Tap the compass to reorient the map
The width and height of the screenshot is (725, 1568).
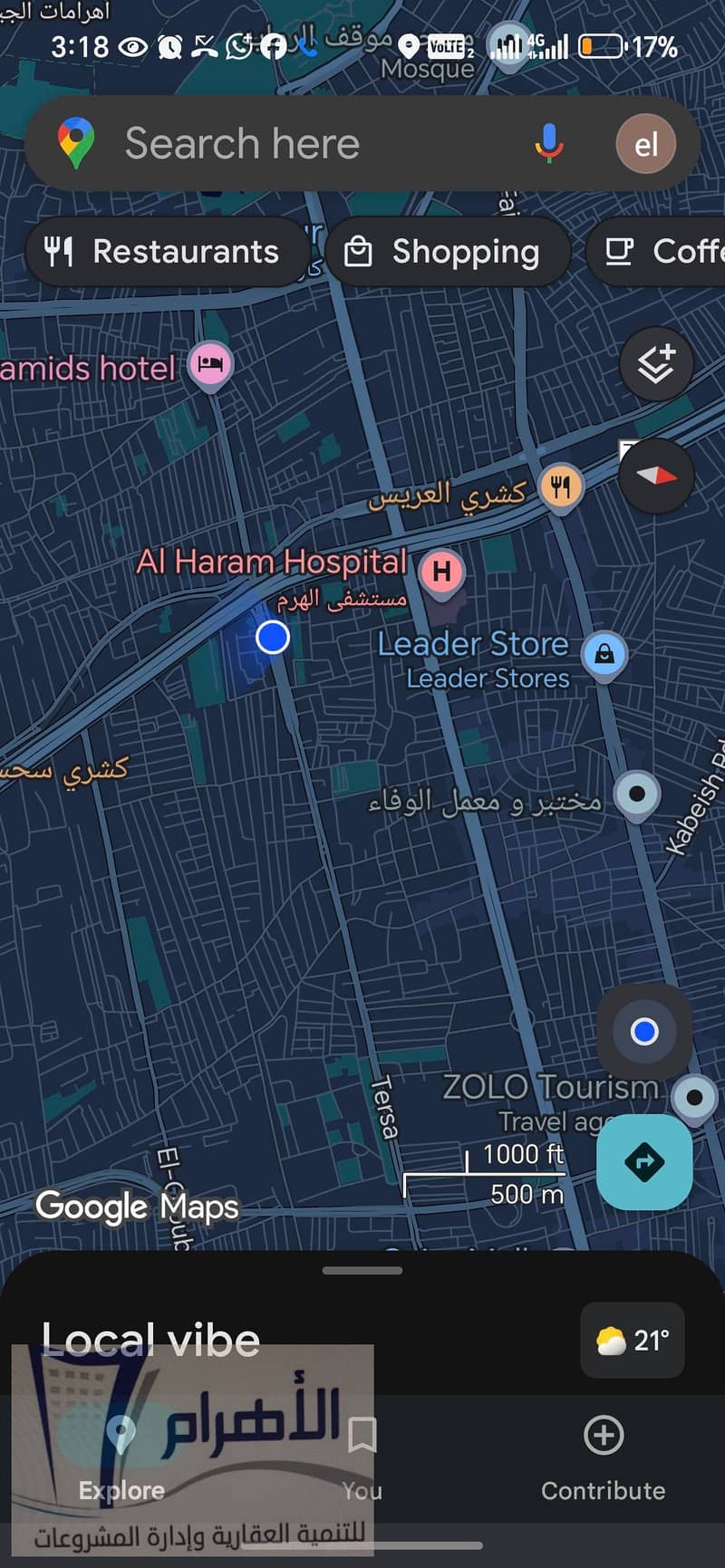656,476
